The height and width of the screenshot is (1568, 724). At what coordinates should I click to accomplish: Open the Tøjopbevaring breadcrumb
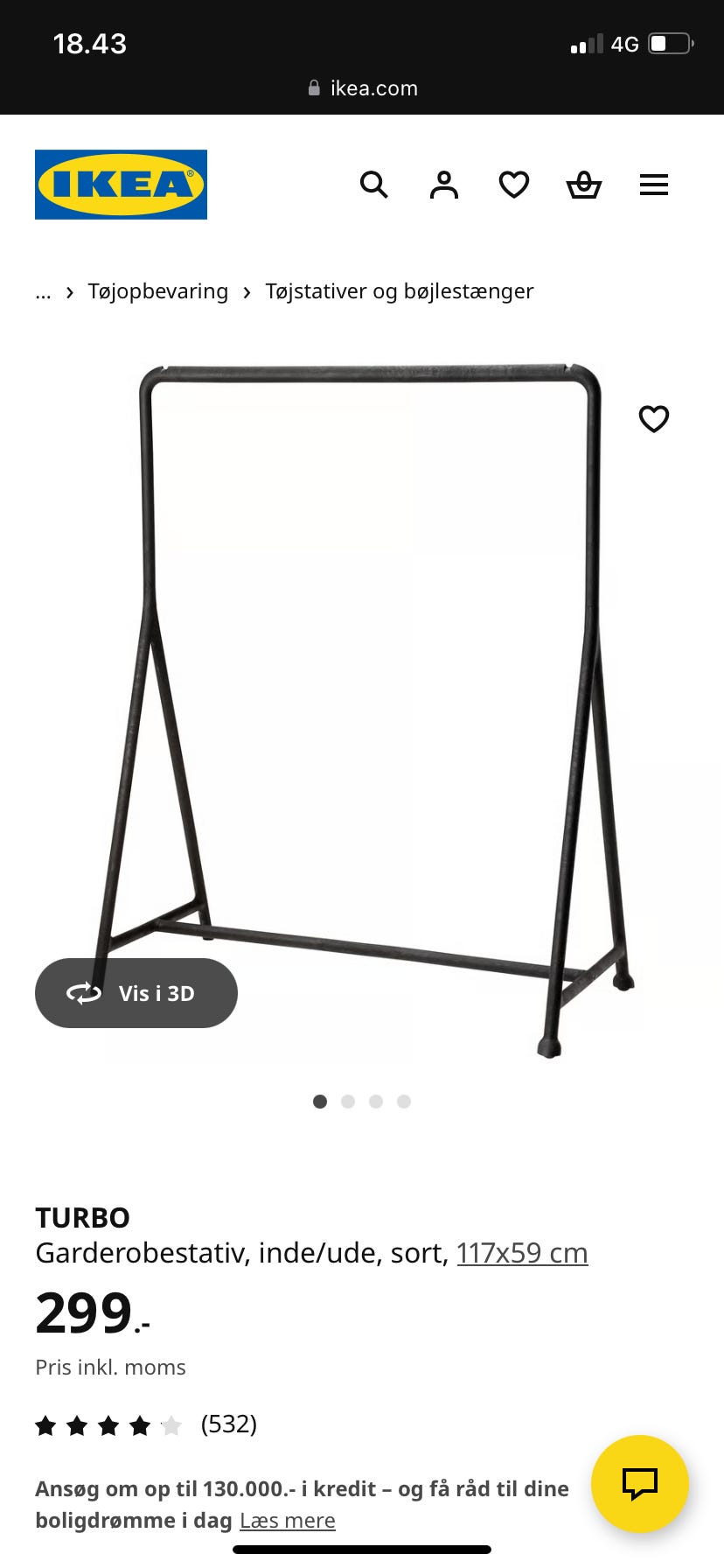point(158,291)
